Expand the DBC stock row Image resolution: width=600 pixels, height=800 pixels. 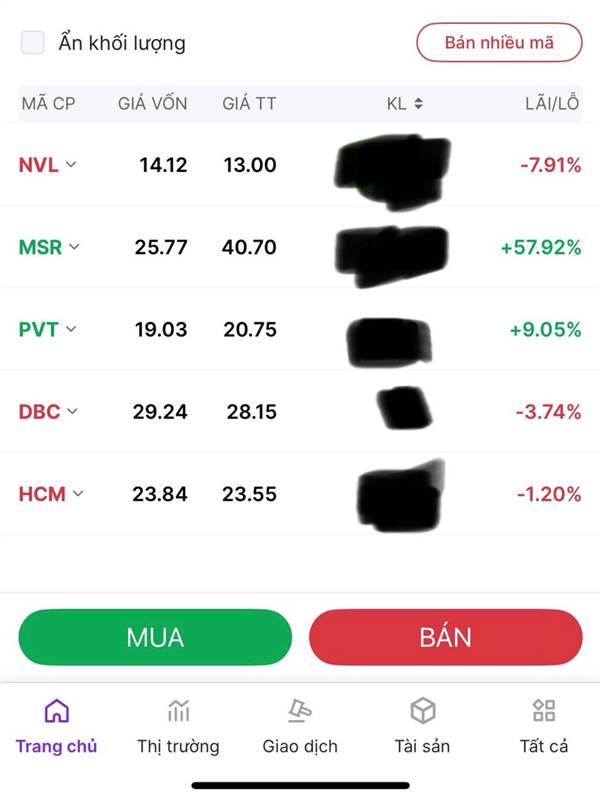(x=49, y=411)
